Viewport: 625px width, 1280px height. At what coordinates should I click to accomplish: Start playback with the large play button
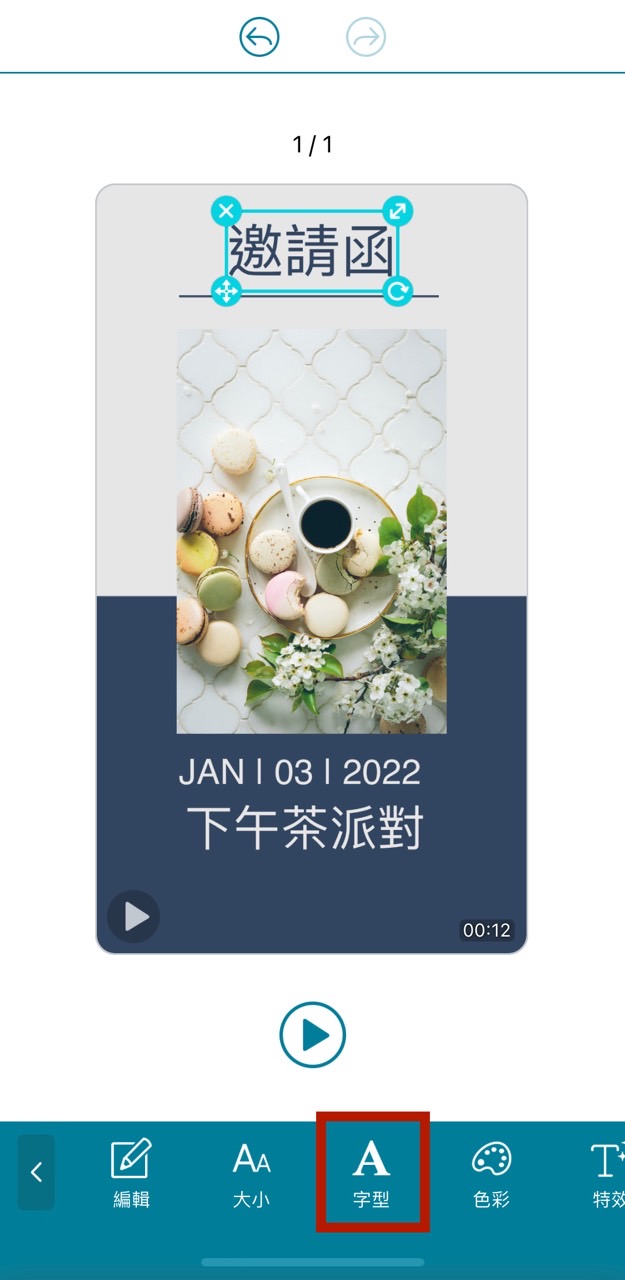(312, 1035)
